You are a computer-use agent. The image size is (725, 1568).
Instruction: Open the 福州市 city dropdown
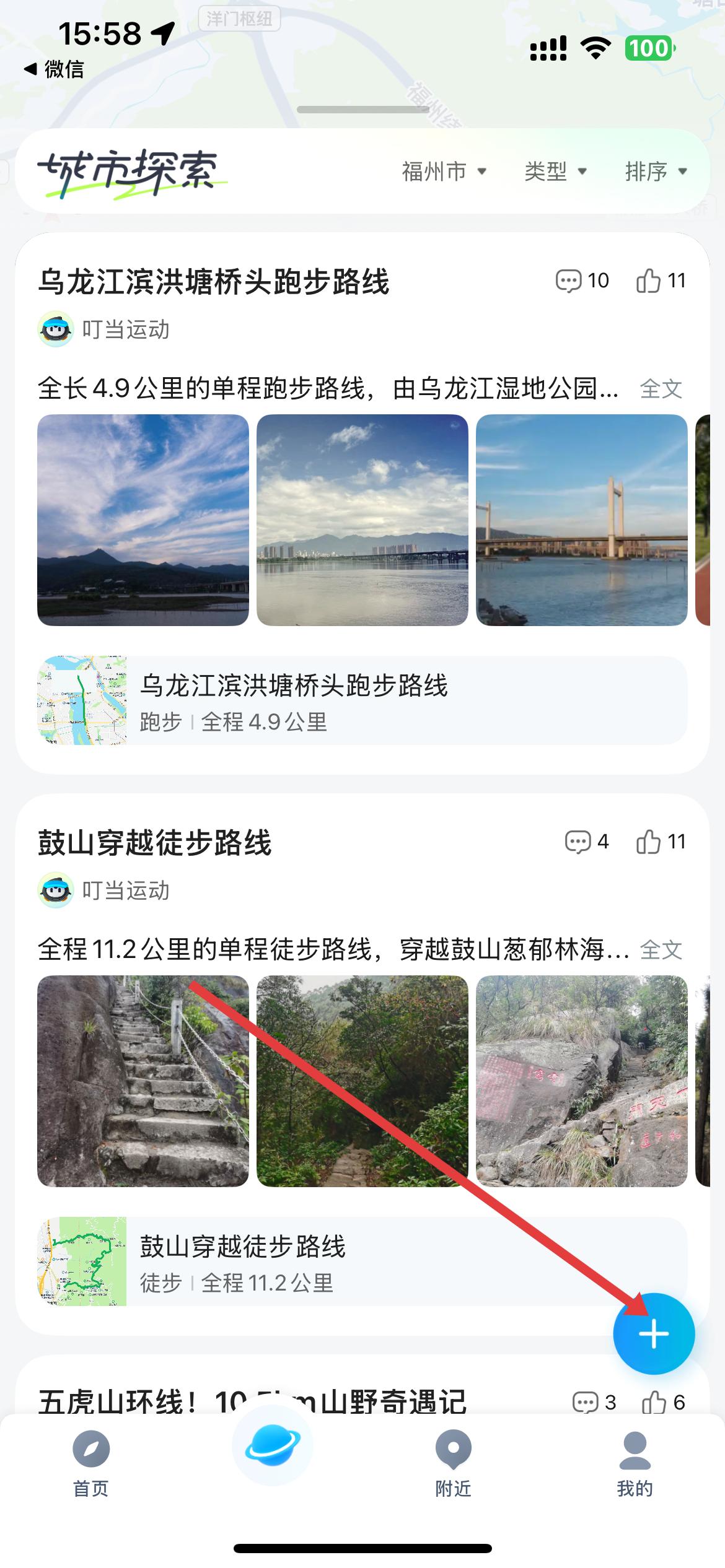click(444, 172)
